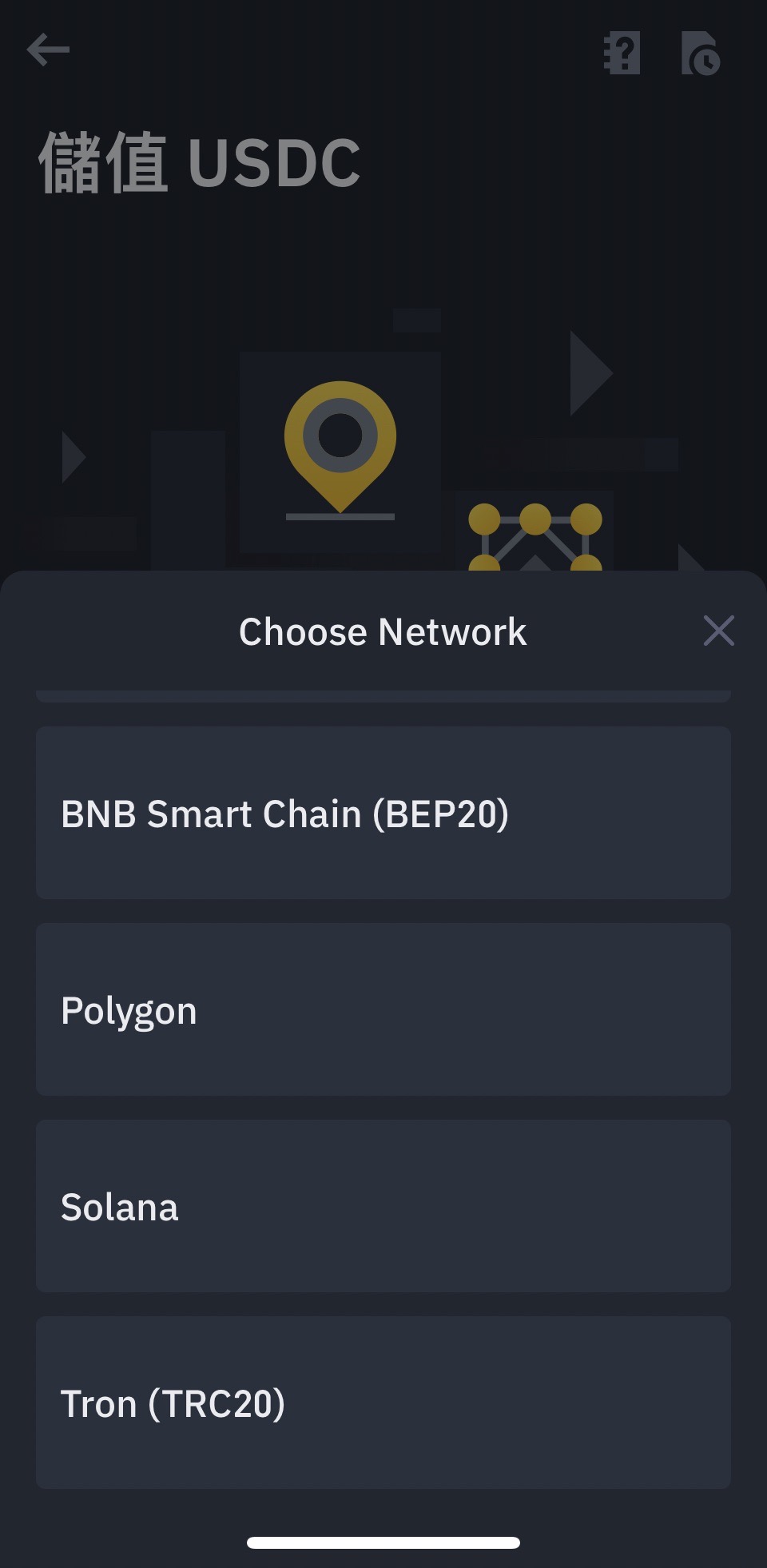
Task: Go back with the arrow icon
Action: [x=48, y=50]
